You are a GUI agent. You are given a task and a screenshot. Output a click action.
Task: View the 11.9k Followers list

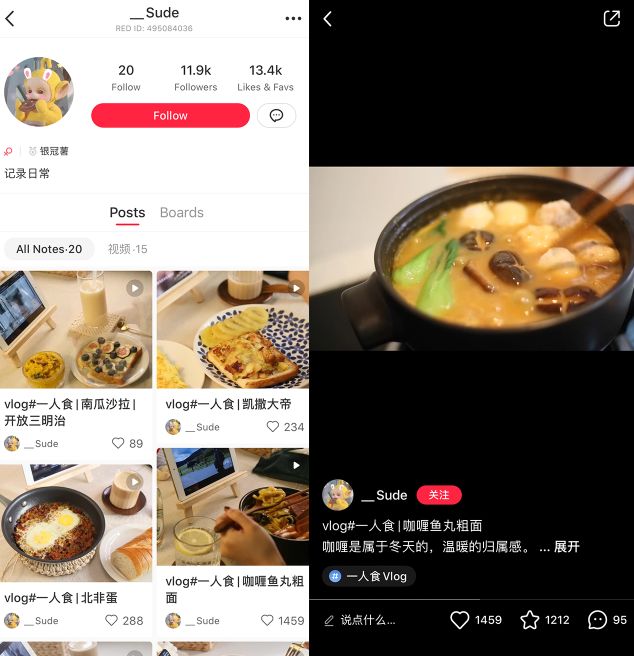(x=195, y=78)
